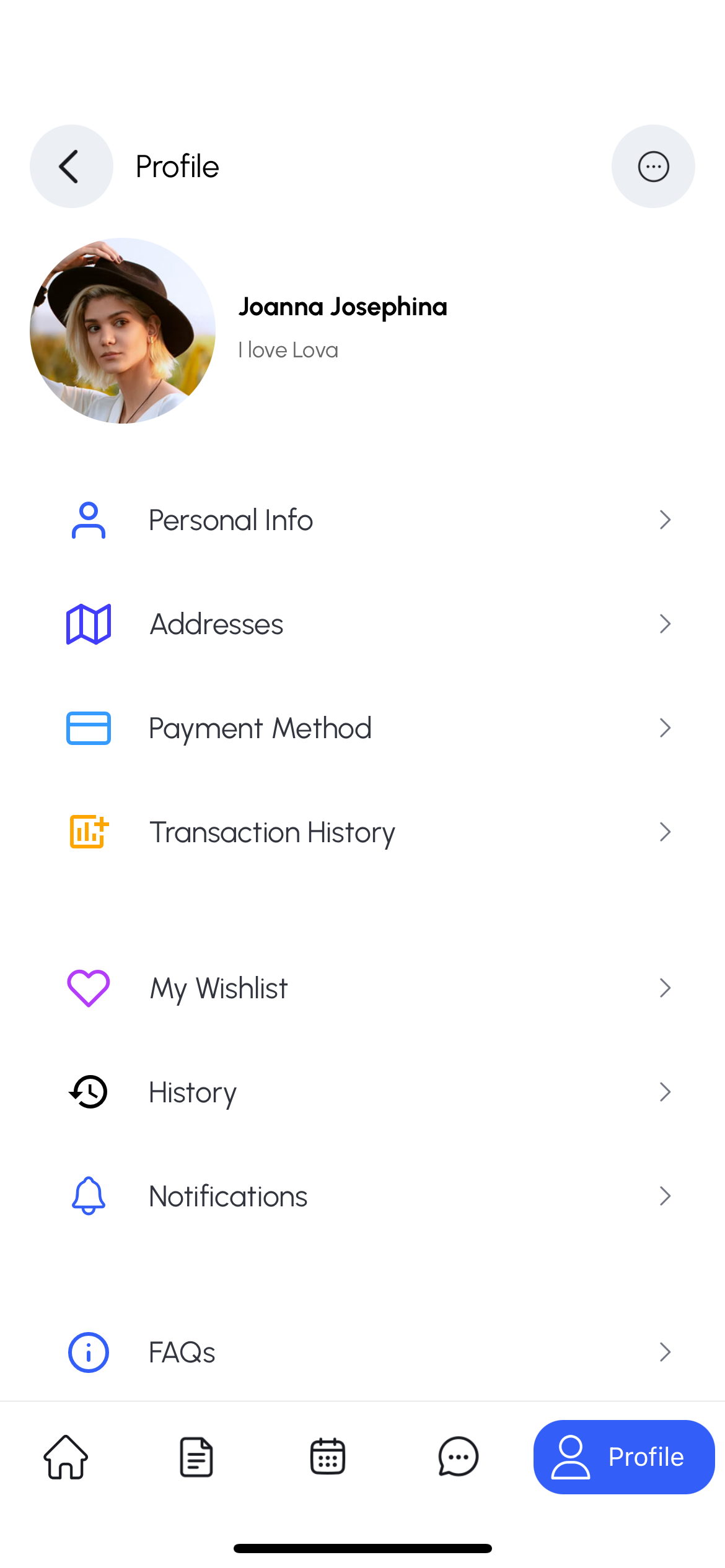The width and height of the screenshot is (725, 1568).
Task: Open Notifications settings
Action: pos(362,1196)
